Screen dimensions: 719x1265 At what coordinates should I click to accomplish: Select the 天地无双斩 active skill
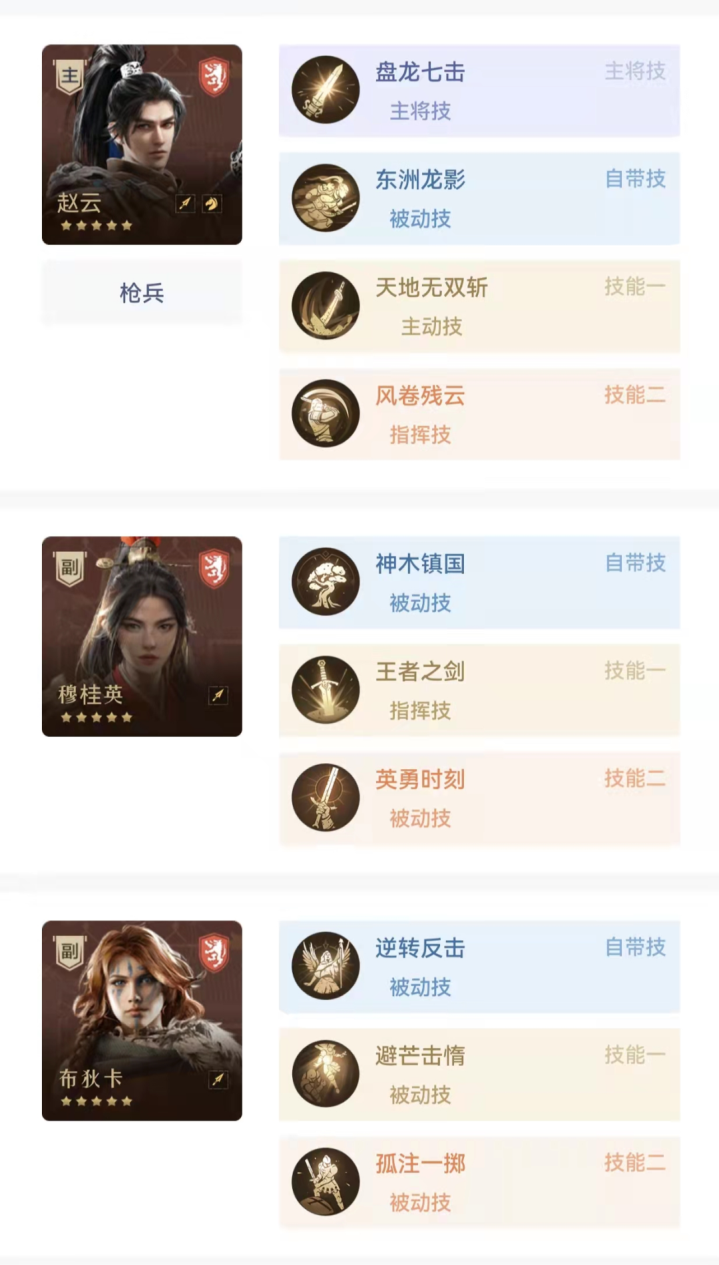tap(479, 306)
